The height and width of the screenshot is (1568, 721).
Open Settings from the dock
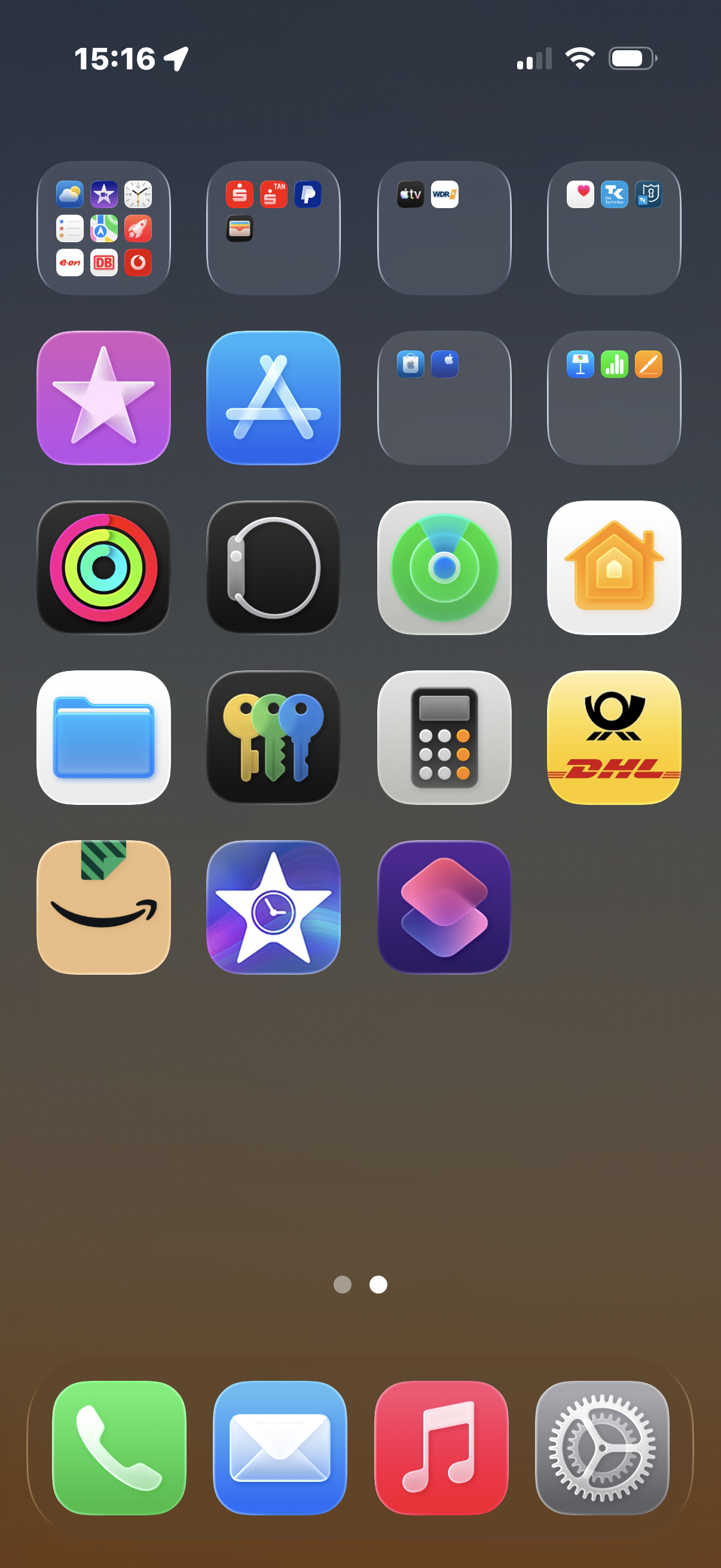tap(602, 1447)
